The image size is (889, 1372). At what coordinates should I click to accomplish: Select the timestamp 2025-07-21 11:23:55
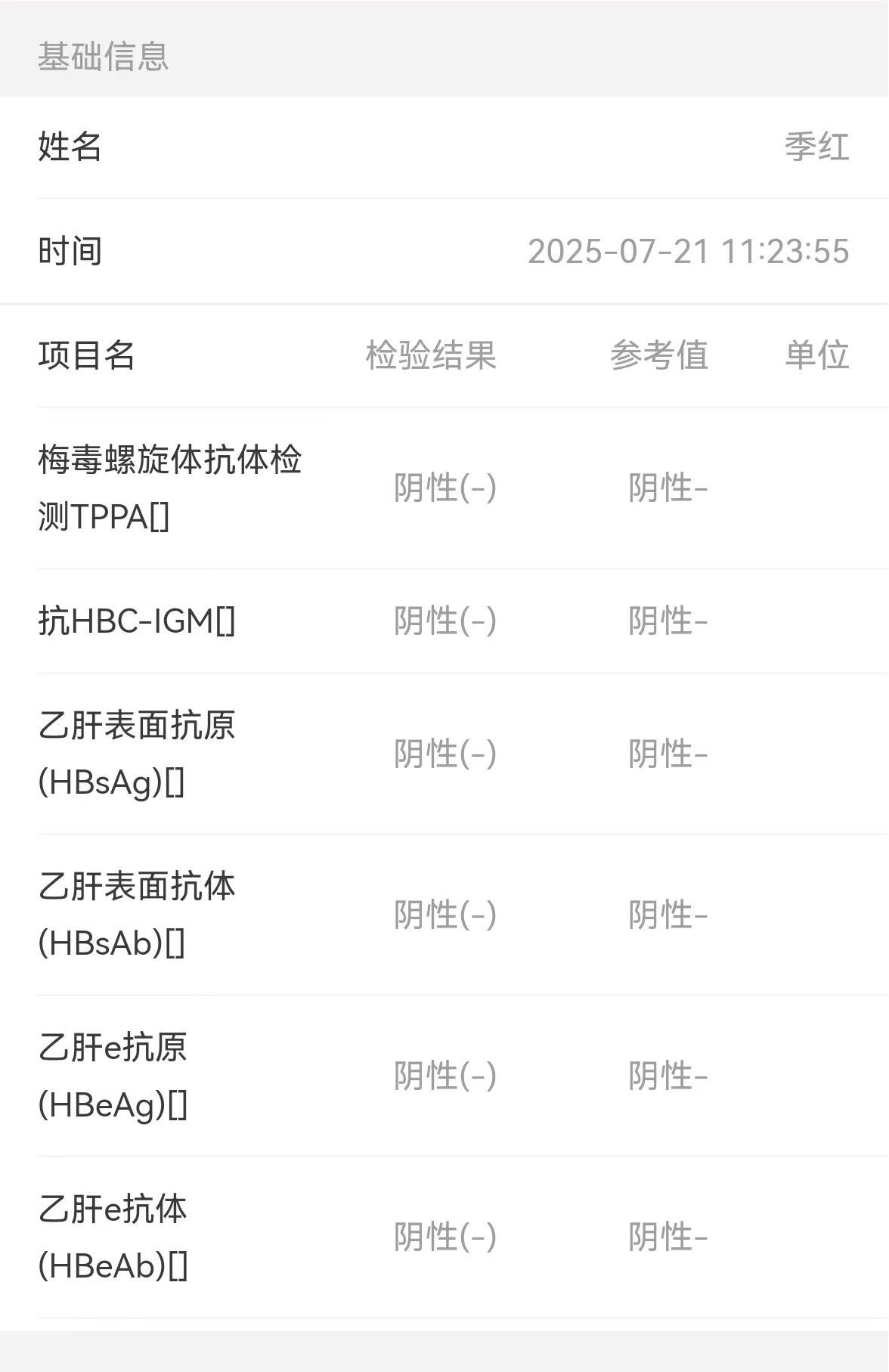(x=689, y=252)
